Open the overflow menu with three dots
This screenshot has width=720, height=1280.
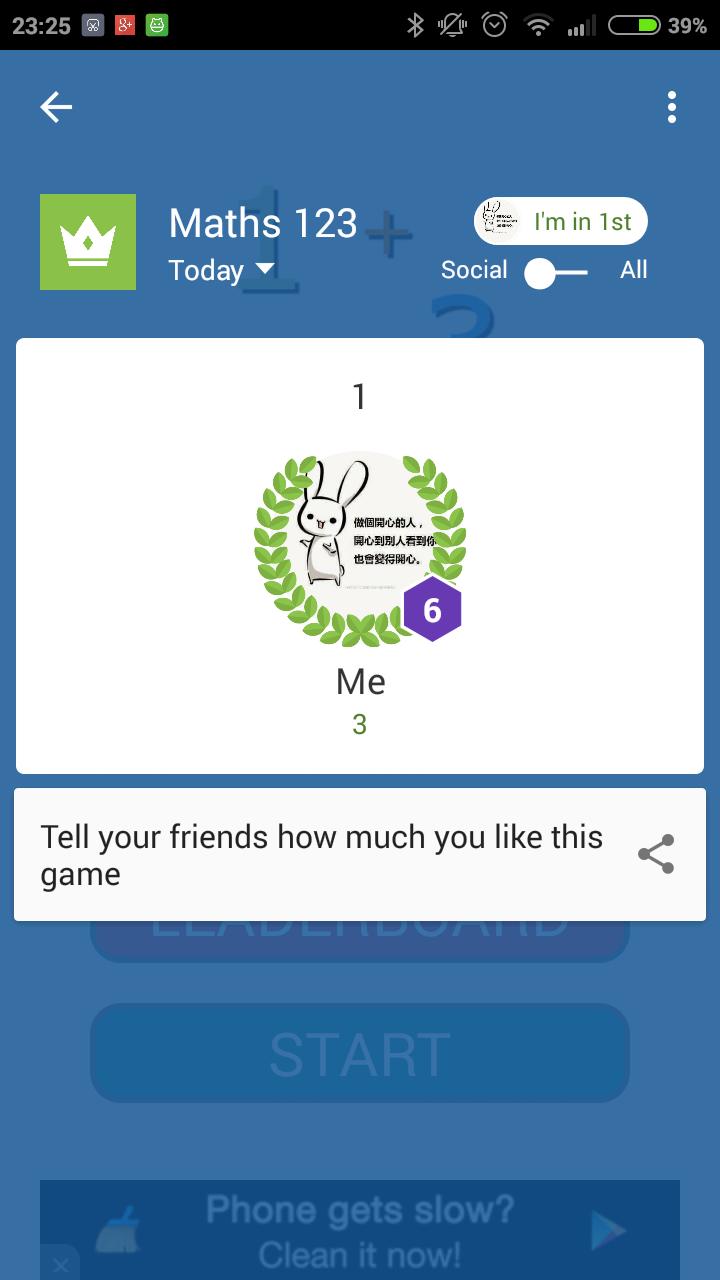click(670, 107)
